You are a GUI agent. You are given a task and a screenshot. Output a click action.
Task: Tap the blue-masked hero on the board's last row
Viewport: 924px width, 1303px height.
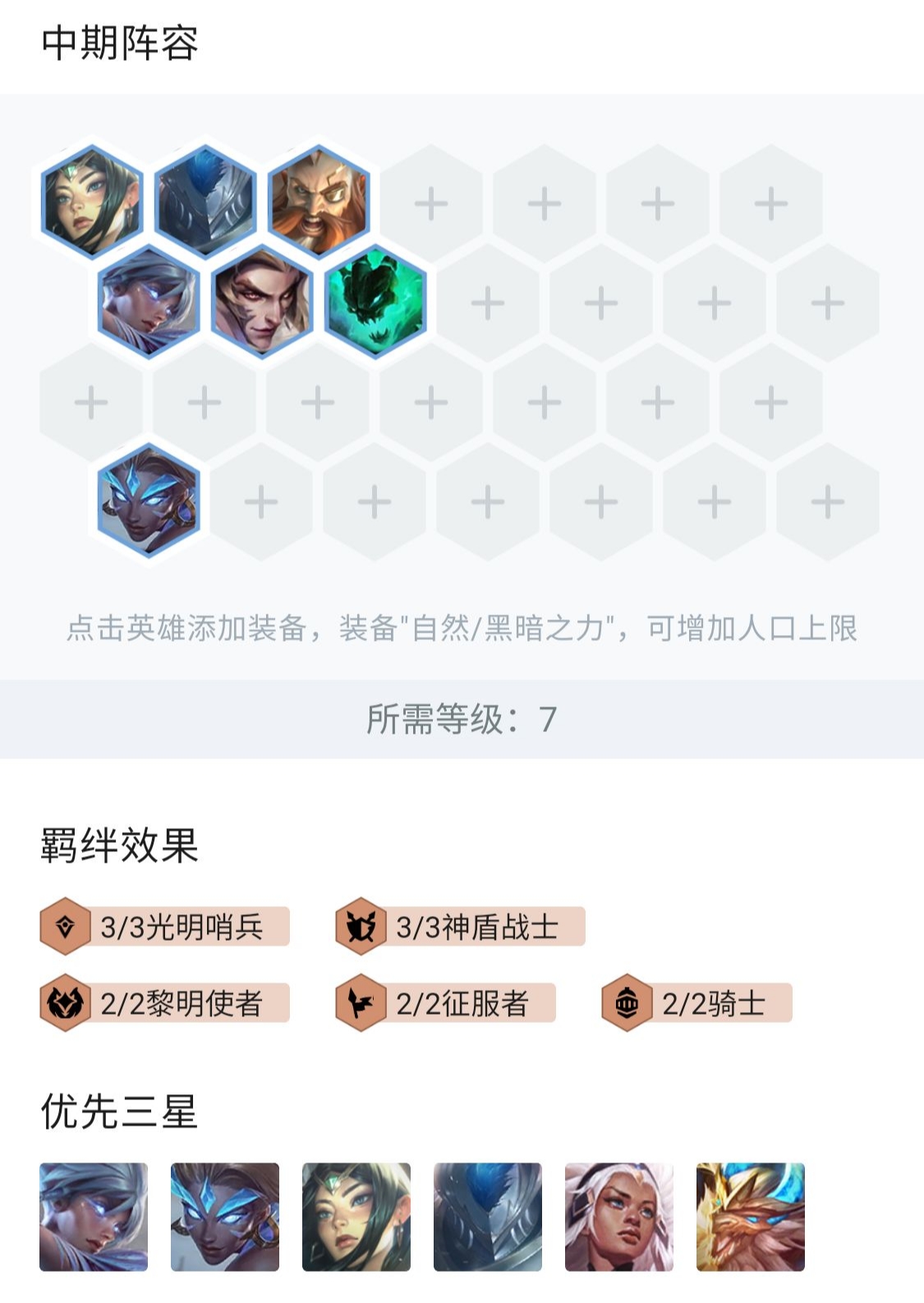click(148, 501)
